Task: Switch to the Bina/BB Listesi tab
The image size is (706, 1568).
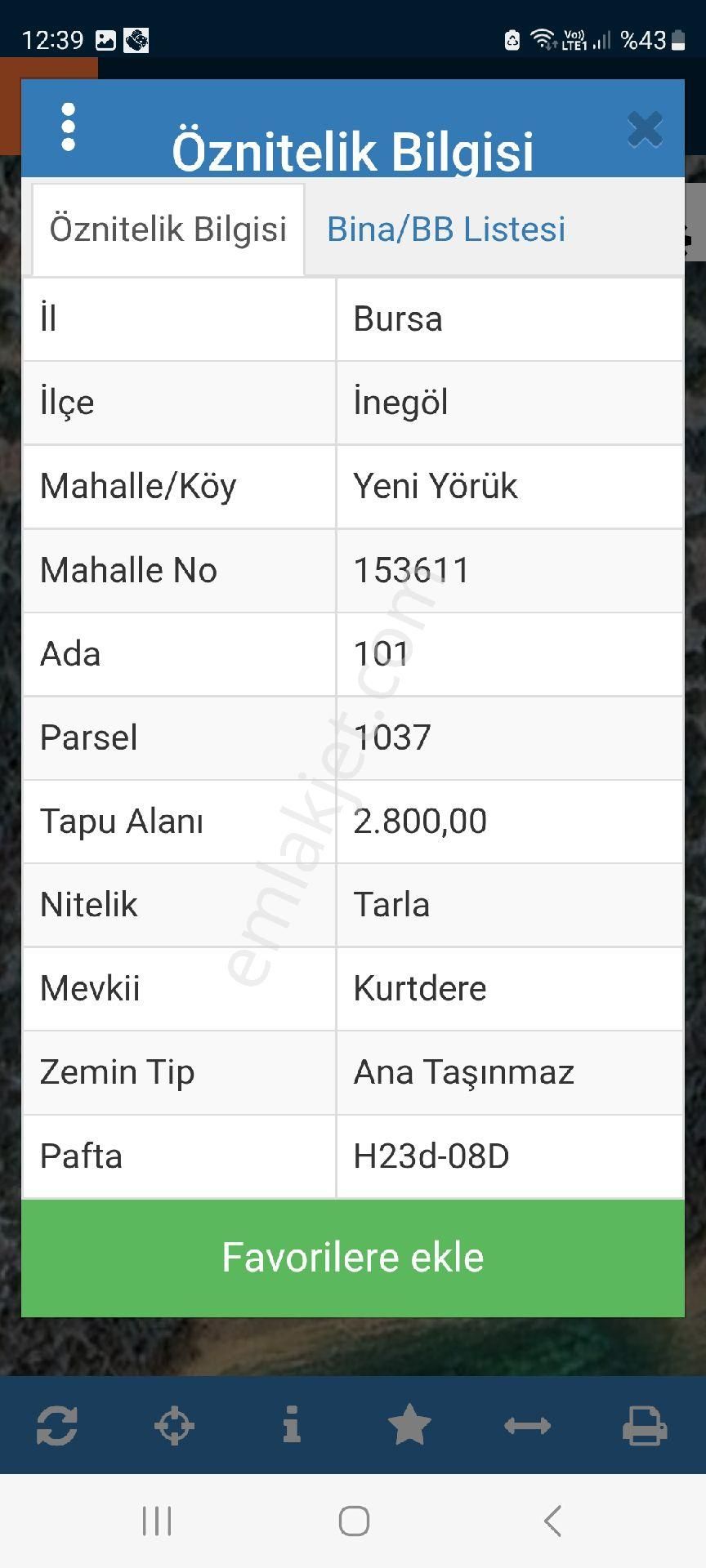Action: [445, 229]
